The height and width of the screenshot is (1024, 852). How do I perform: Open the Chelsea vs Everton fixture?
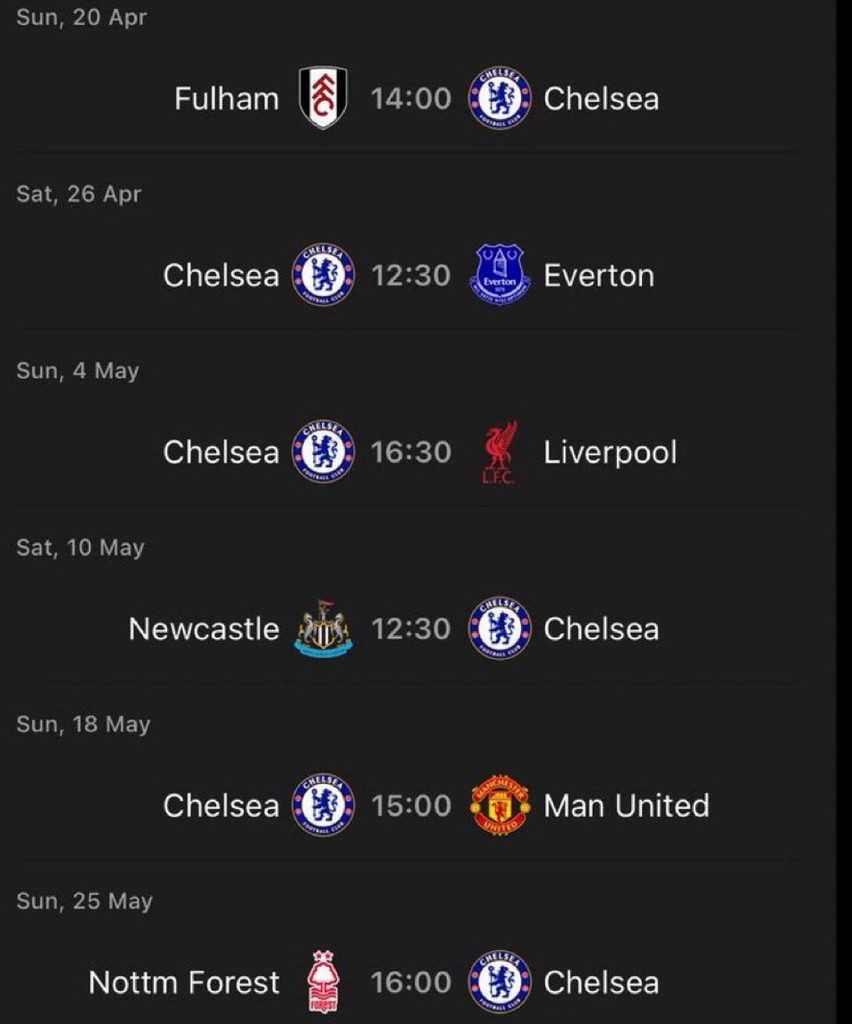410,275
